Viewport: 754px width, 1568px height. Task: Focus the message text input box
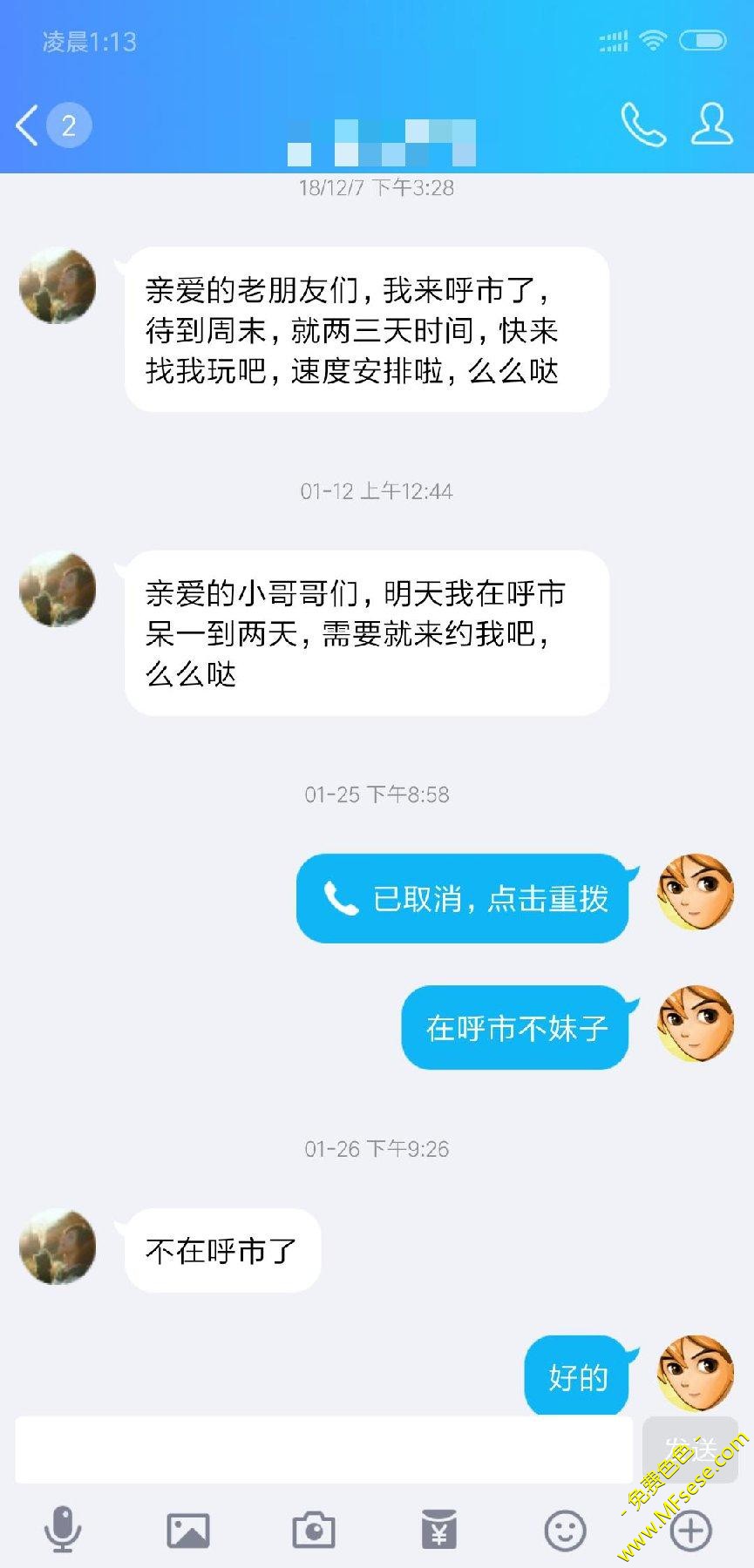(323, 1450)
